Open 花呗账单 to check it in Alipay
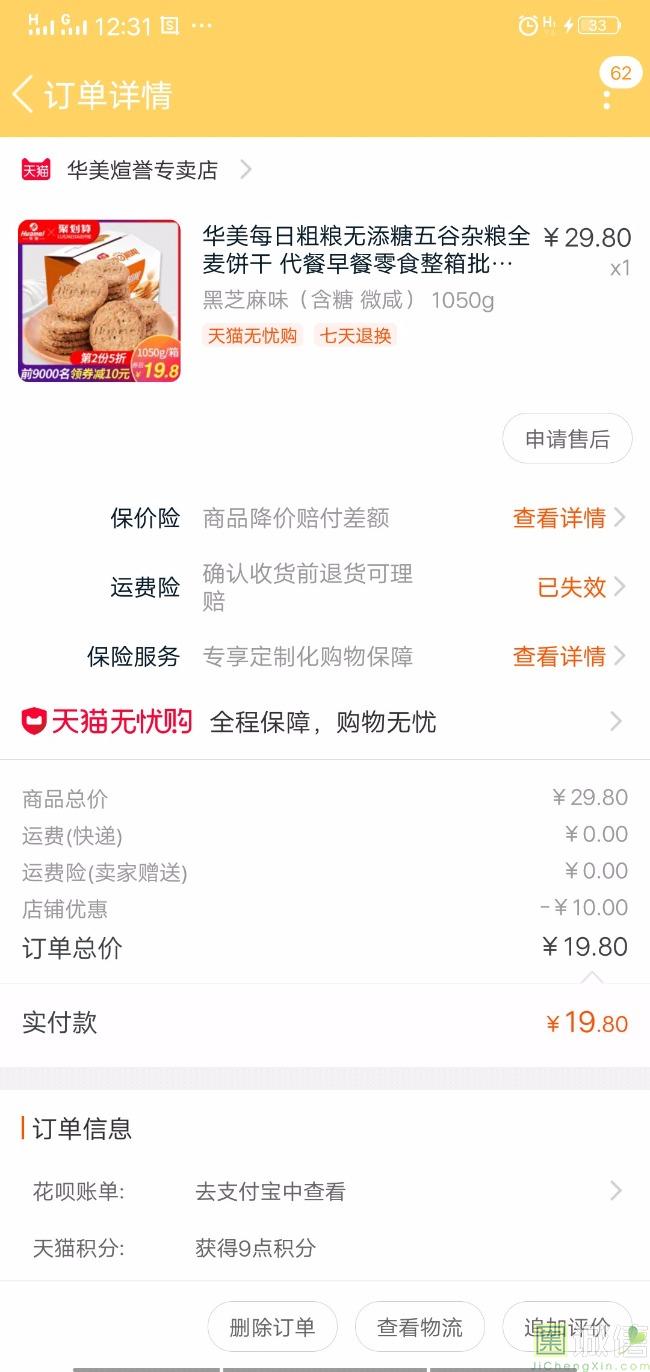The height and width of the screenshot is (1372, 650). pyautogui.click(x=400, y=1191)
